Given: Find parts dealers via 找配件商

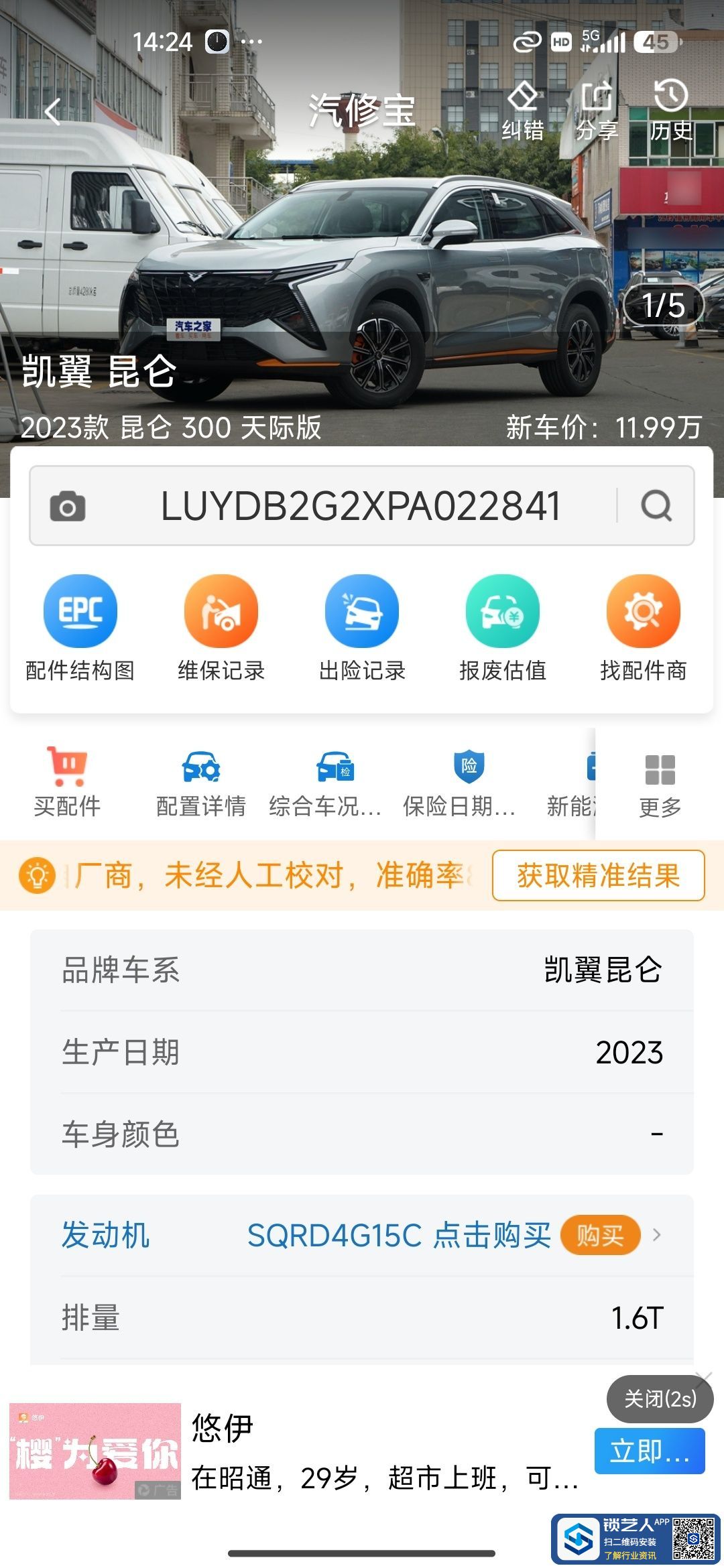Looking at the screenshot, I should [x=644, y=628].
